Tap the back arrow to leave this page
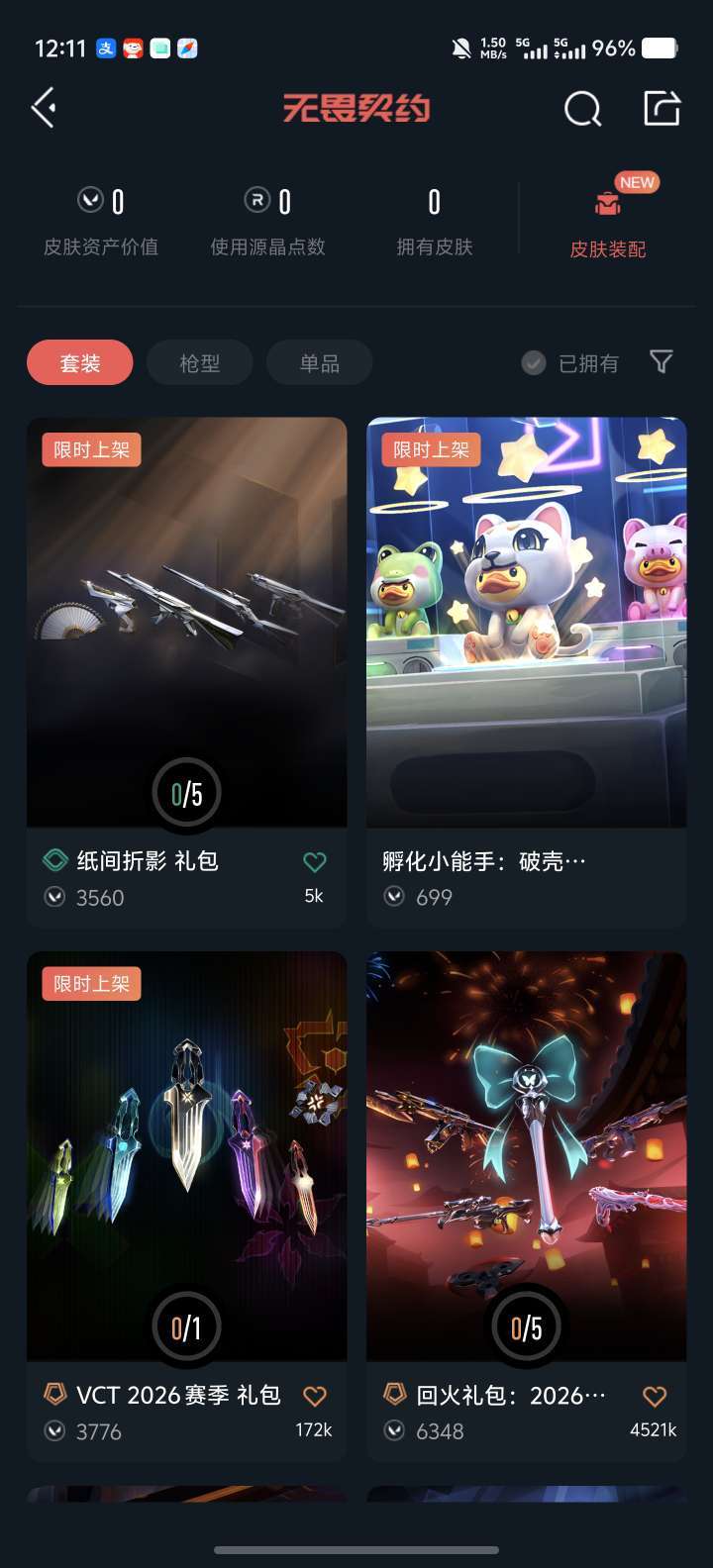This screenshot has height=1568, width=713. coord(43,107)
